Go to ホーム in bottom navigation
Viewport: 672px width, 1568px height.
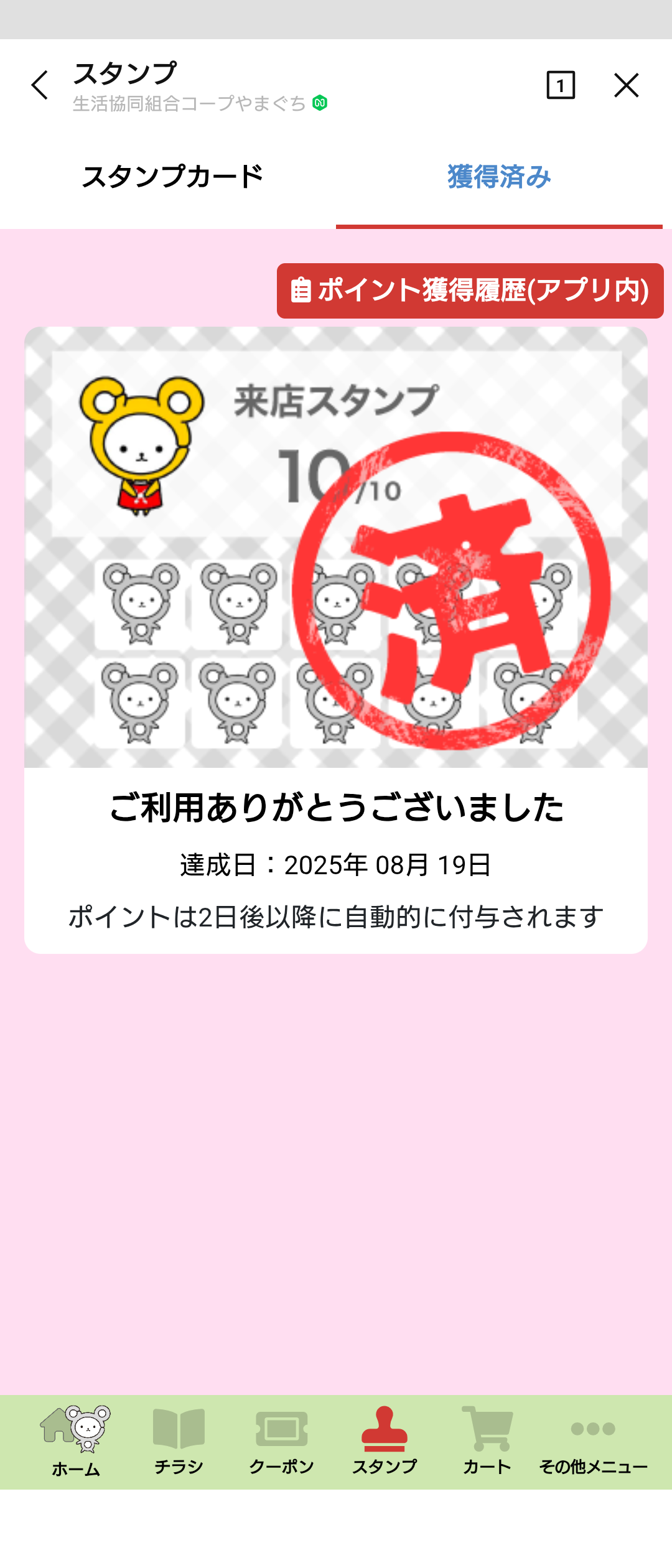pos(76,1440)
